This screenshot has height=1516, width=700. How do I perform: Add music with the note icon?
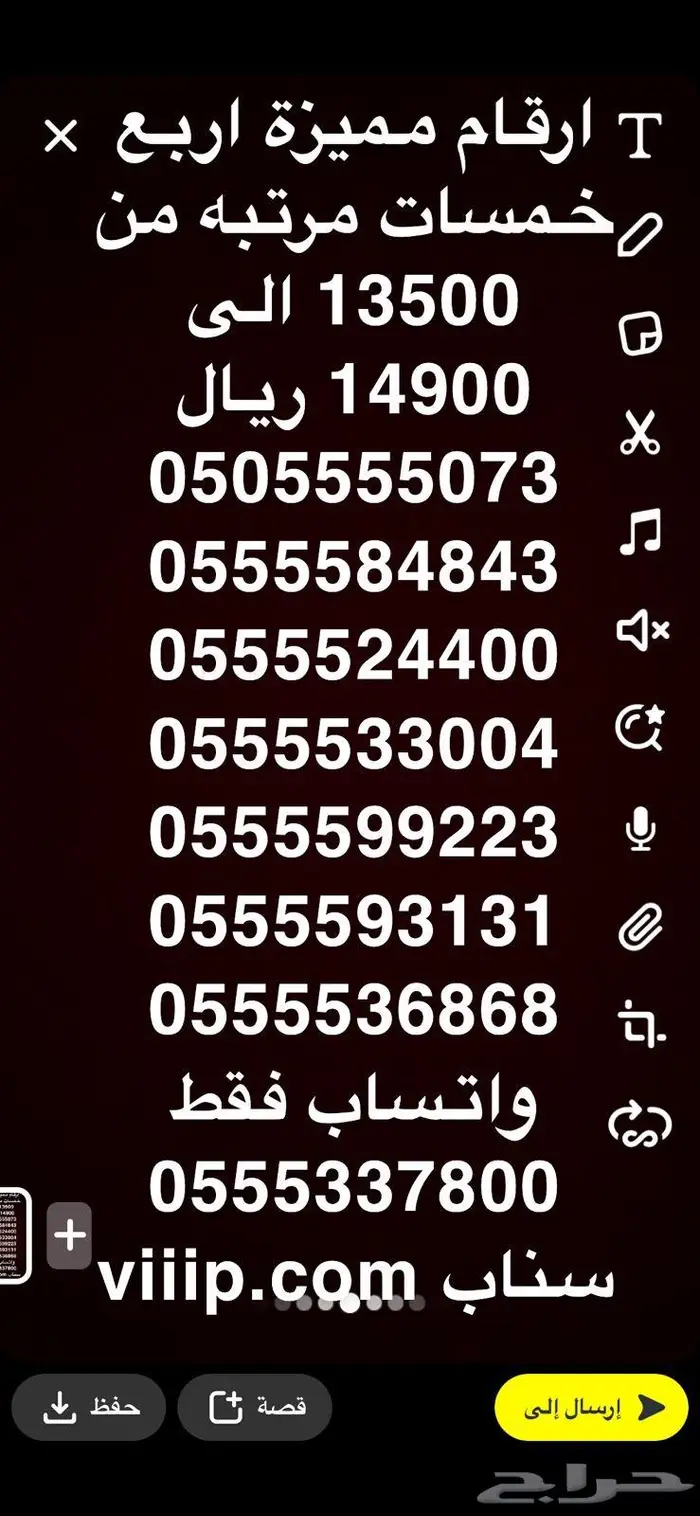pyautogui.click(x=639, y=531)
